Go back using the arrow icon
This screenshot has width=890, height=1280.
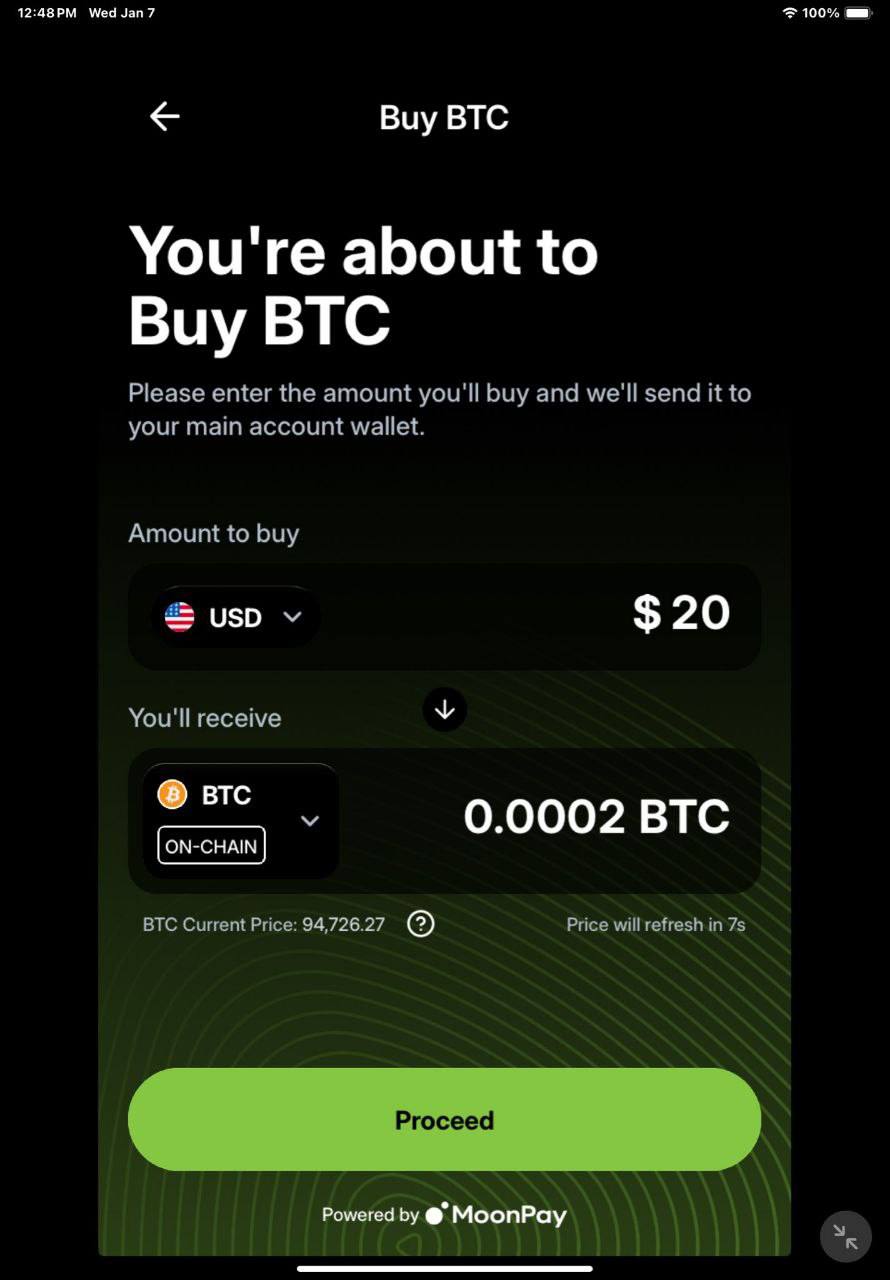165,117
